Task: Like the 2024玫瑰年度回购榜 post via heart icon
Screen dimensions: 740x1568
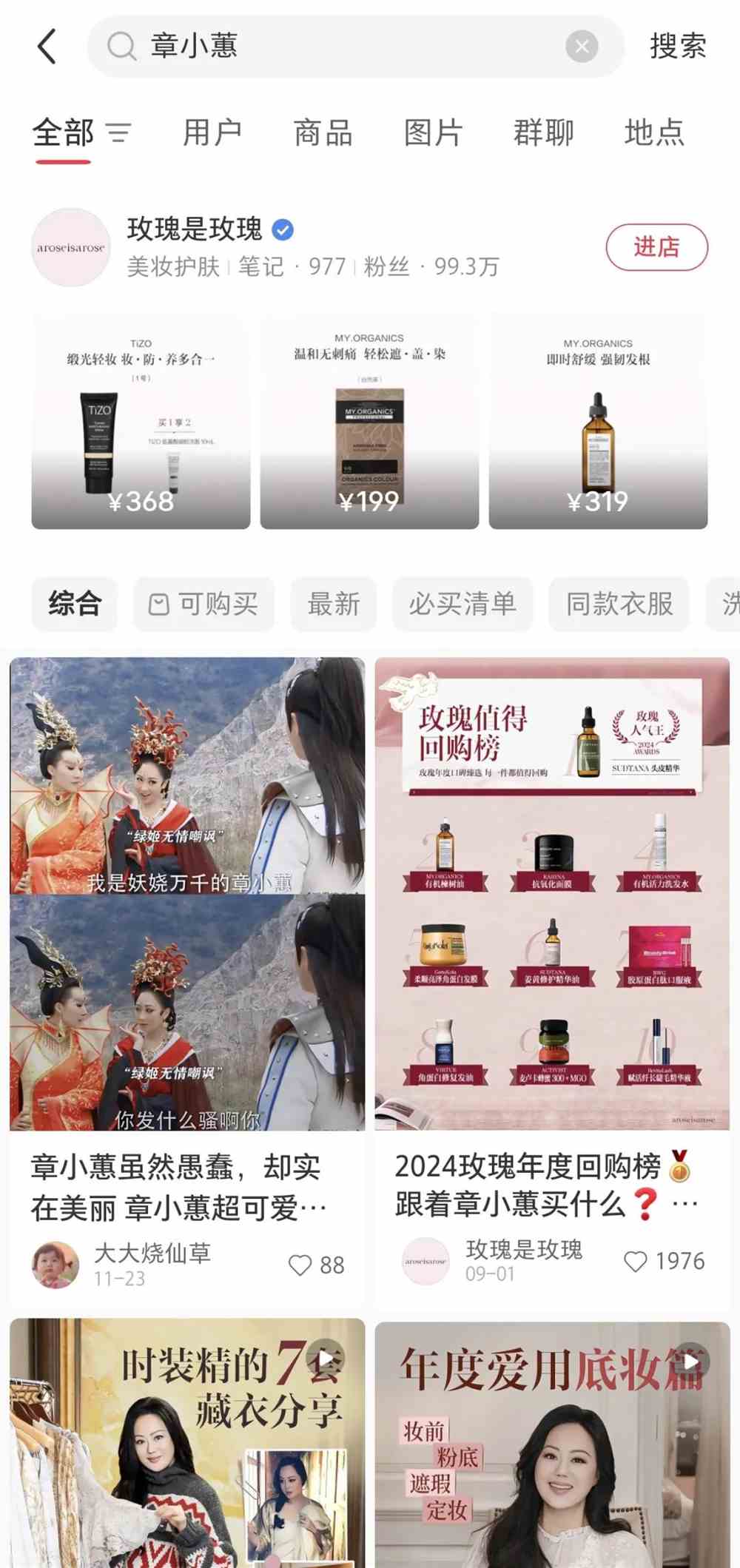Action: pyautogui.click(x=636, y=1261)
